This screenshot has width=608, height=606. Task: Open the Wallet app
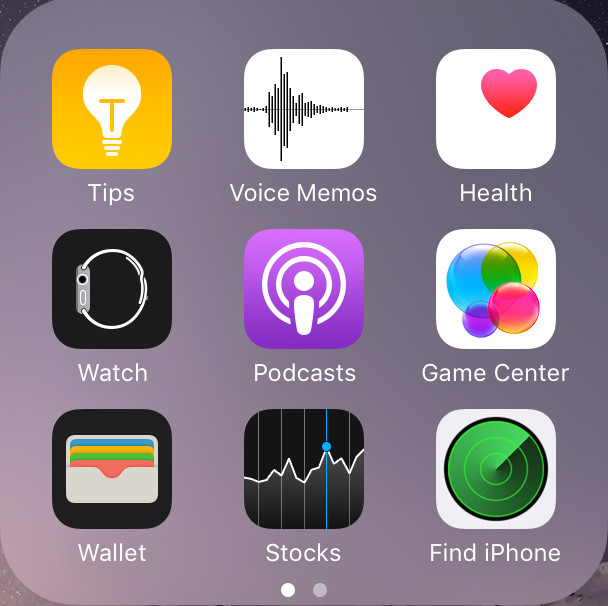tap(112, 469)
